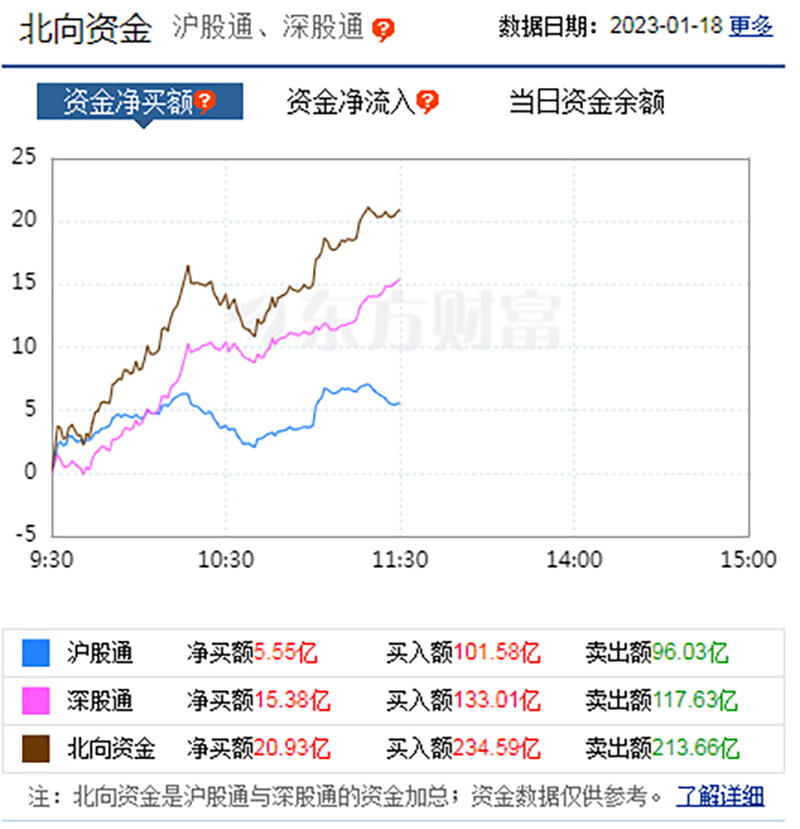Open the 更多 link beside the data date
800x829 pixels.
pos(750,25)
